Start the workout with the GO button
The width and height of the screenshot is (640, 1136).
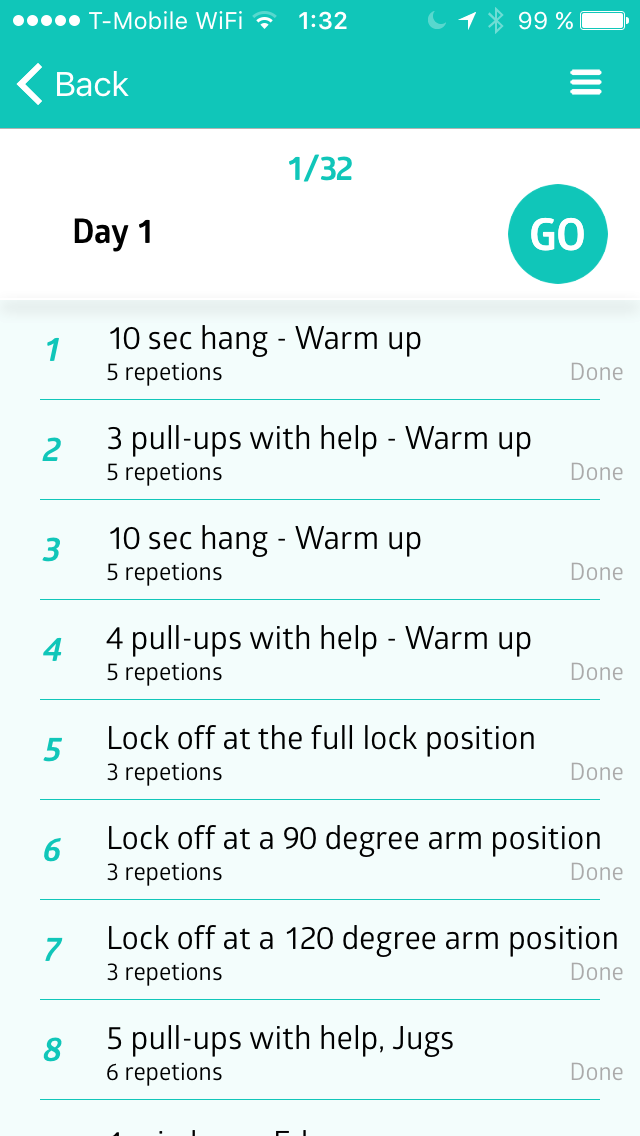[x=557, y=234]
